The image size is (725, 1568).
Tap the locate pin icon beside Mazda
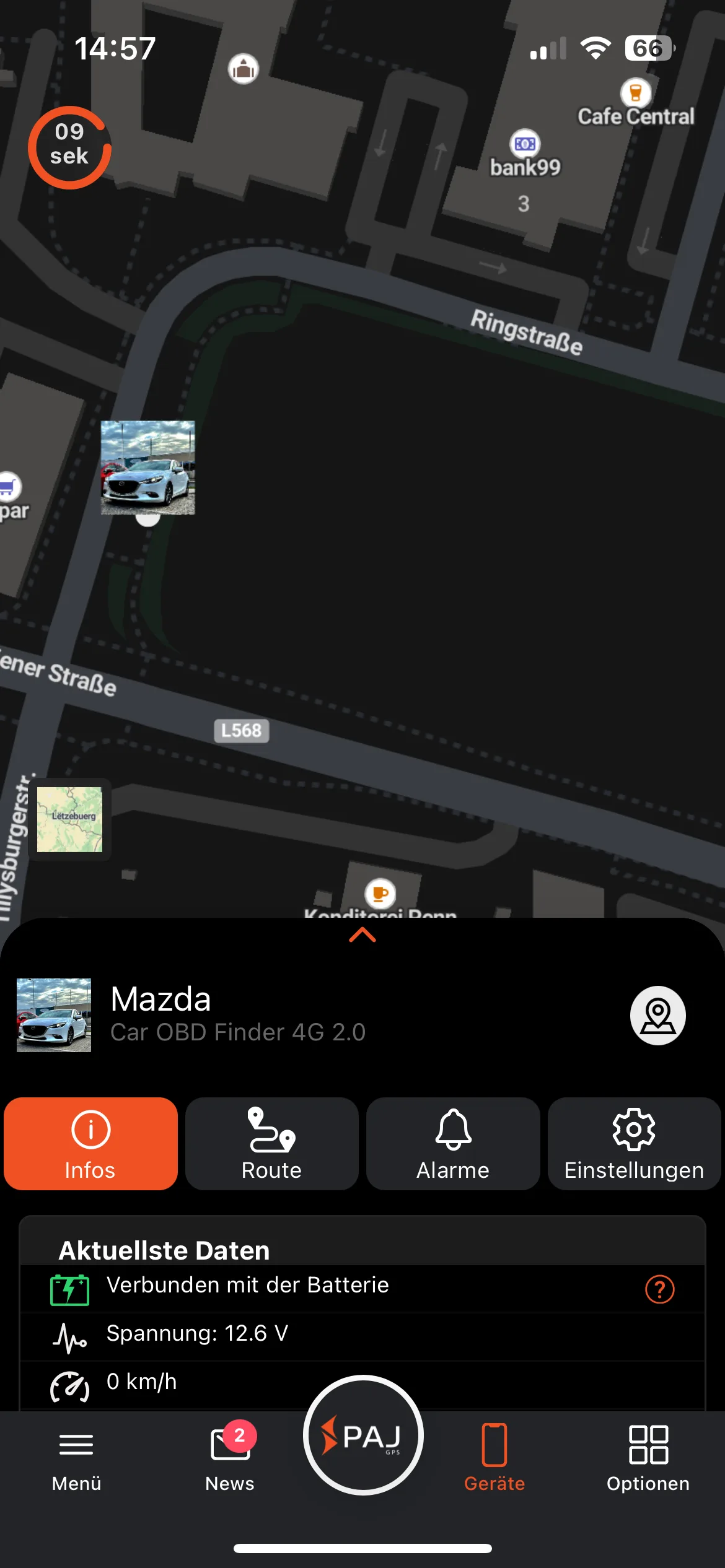pyautogui.click(x=657, y=1015)
